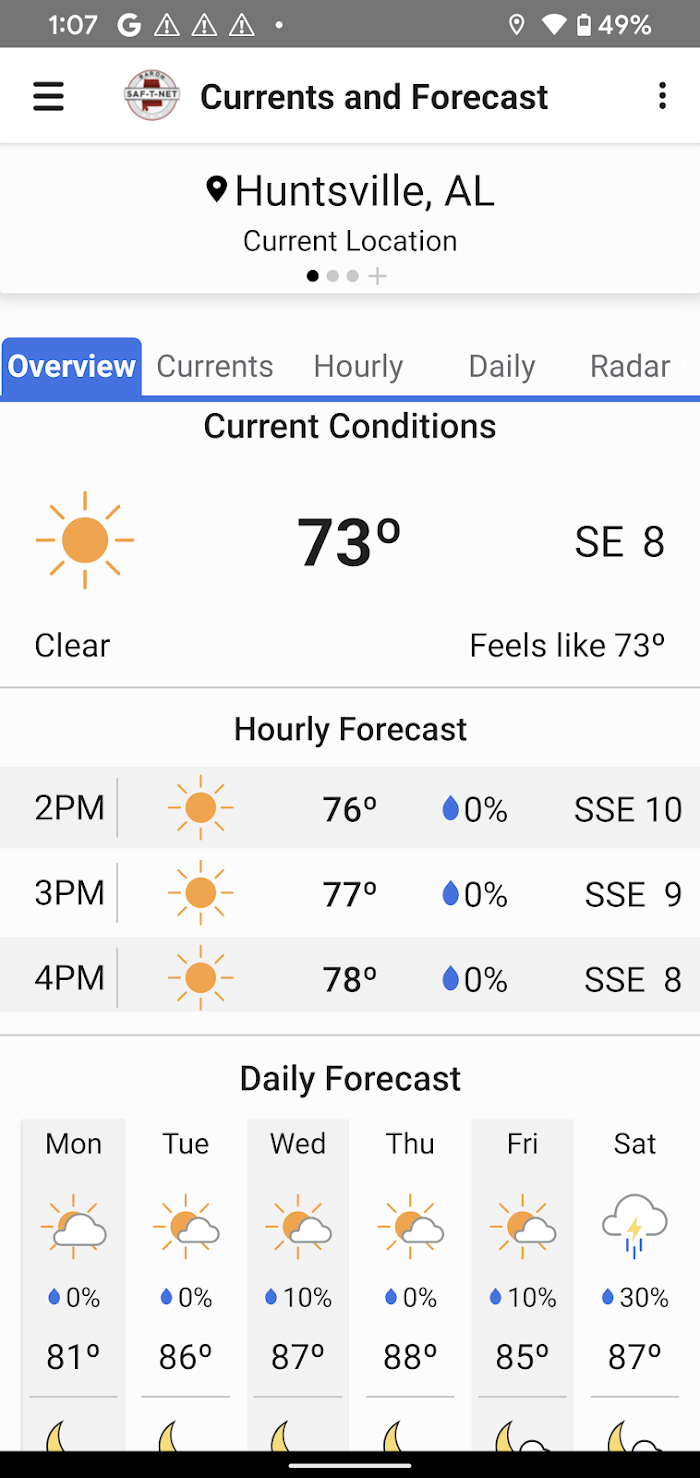Open the 4PM hourly forecast row
The height and width of the screenshot is (1478, 700).
pyautogui.click(x=350, y=978)
